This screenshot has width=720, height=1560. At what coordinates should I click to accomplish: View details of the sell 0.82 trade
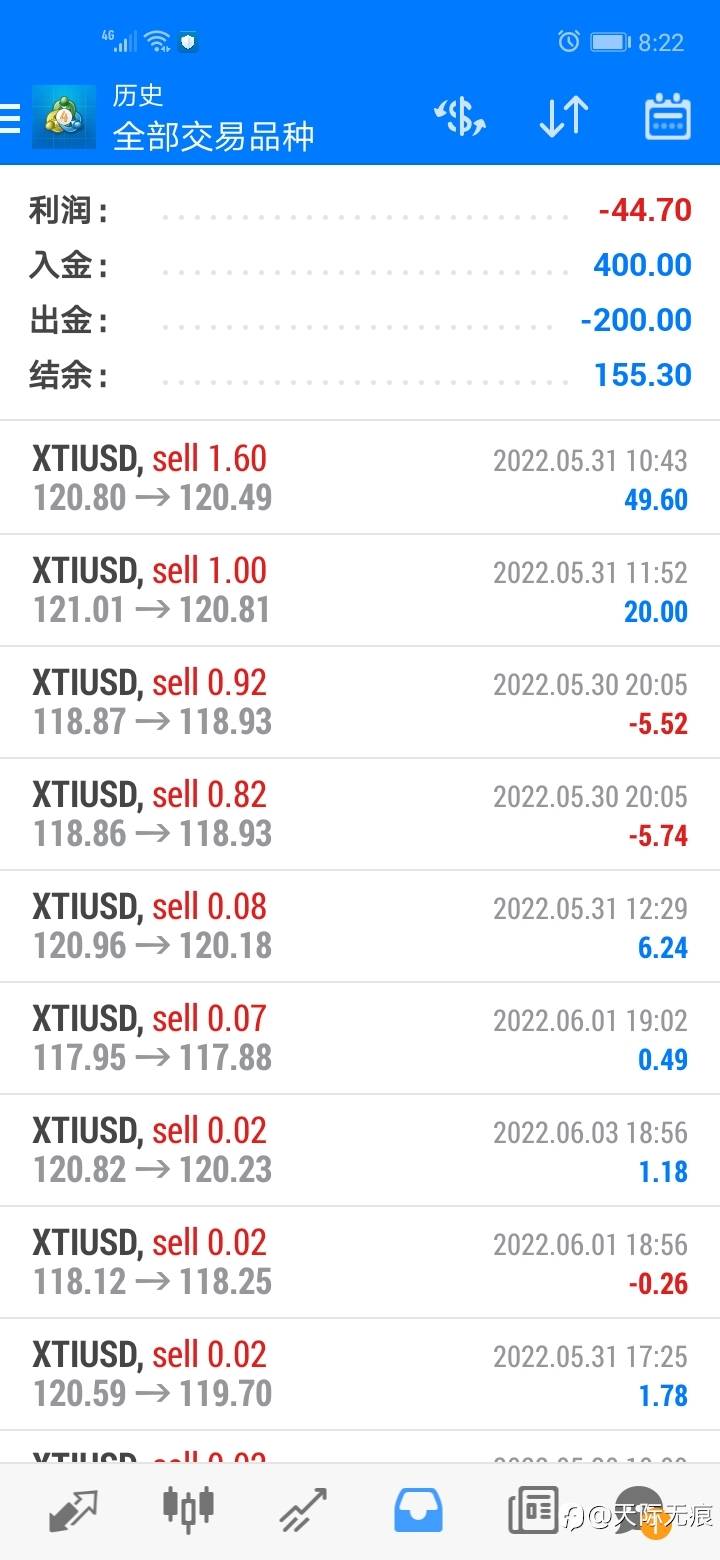pos(360,814)
